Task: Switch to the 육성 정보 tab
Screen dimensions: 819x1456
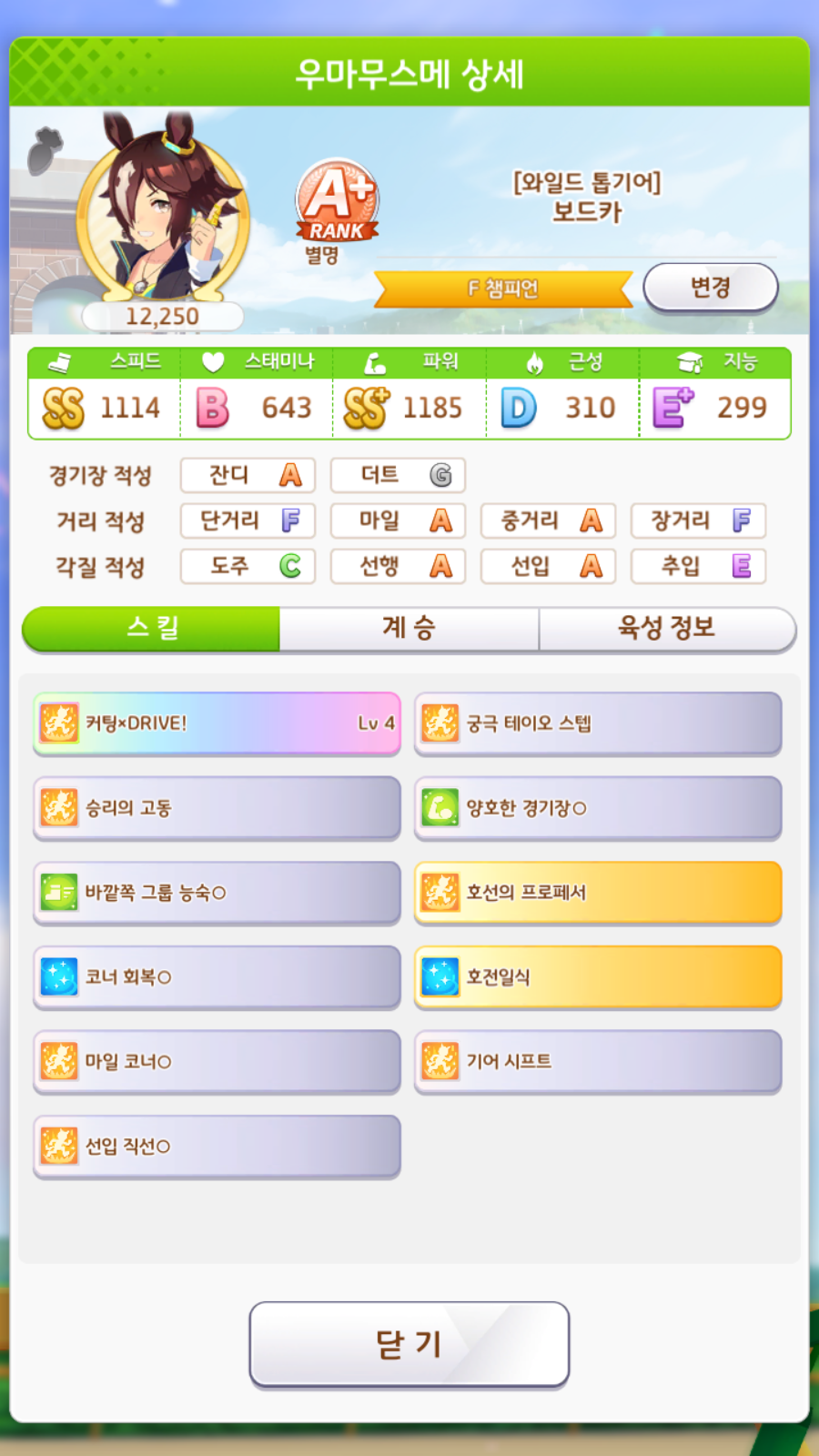Action: click(666, 628)
